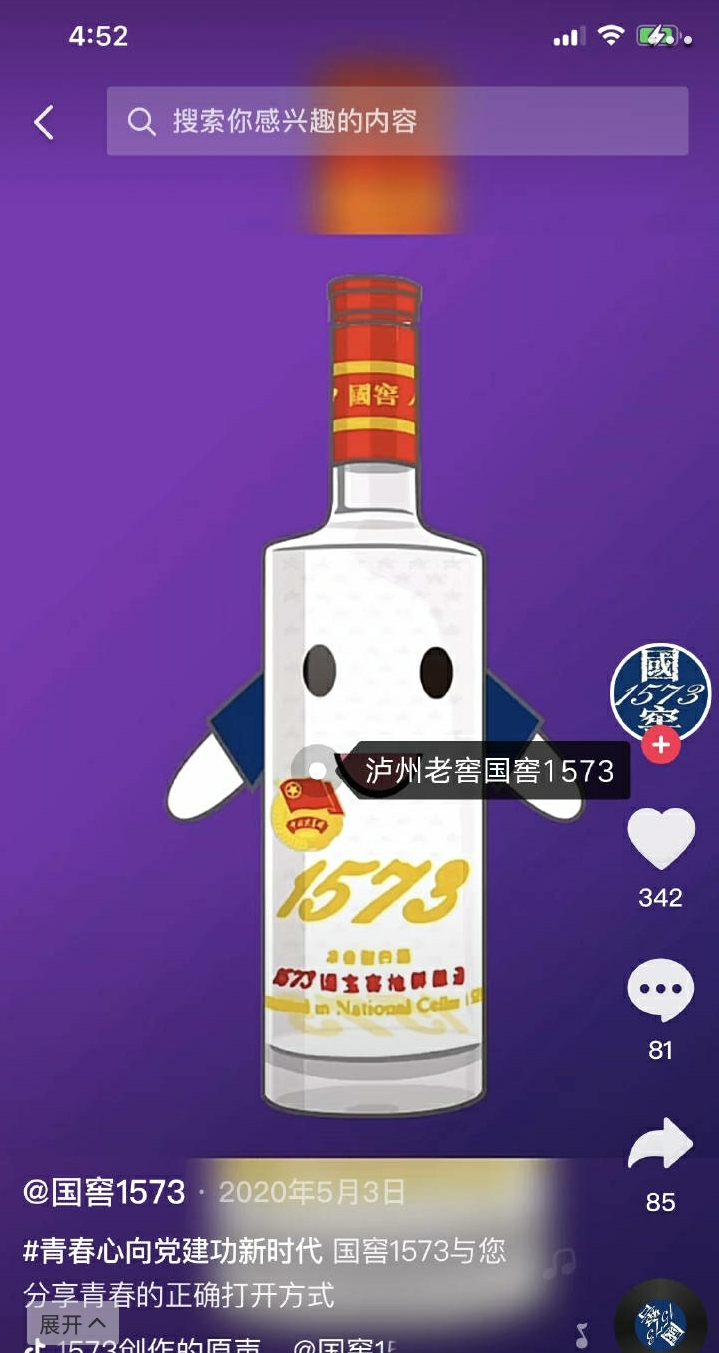Open the 国窖1573 profile avatar
Screen dimensions: 719x1353
[x=660, y=691]
